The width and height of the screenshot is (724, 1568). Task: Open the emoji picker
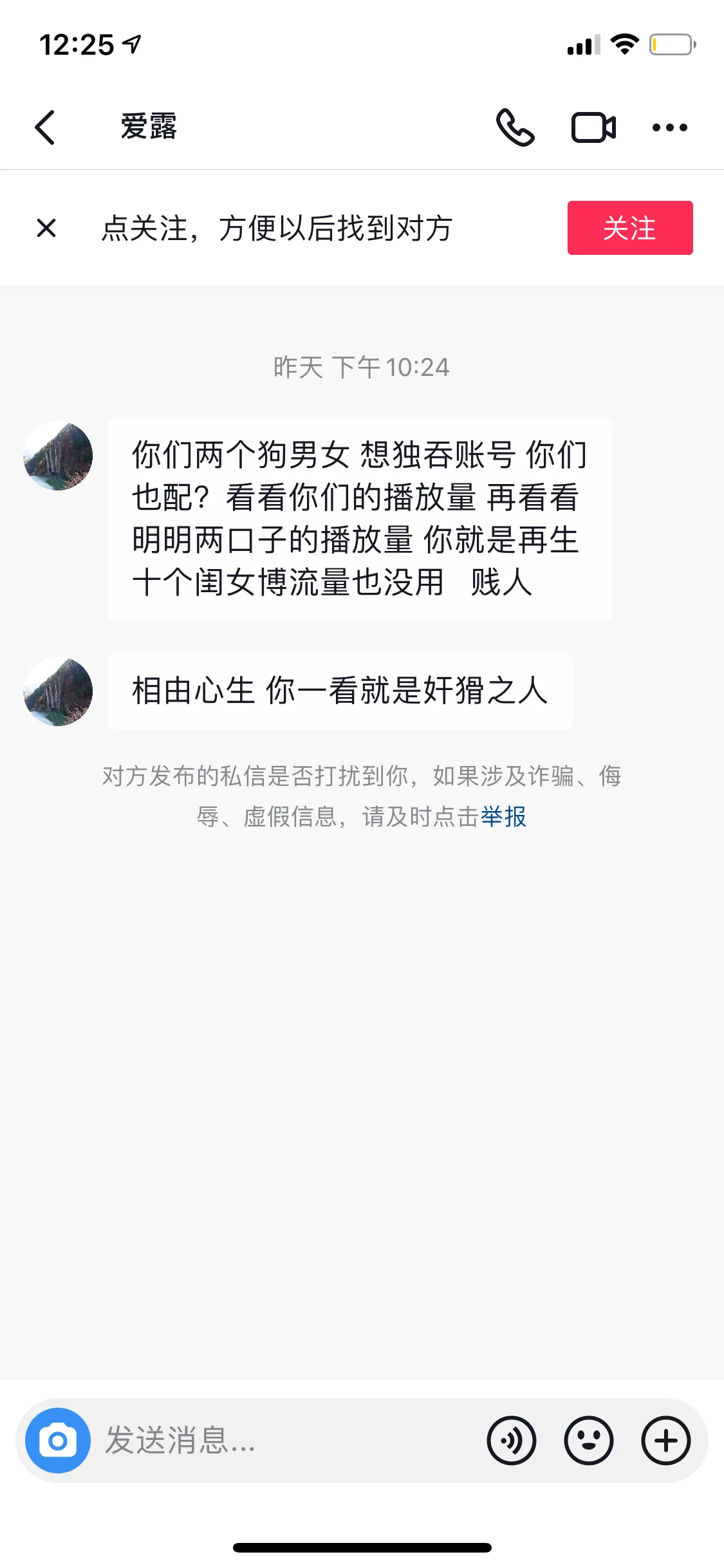[589, 1441]
